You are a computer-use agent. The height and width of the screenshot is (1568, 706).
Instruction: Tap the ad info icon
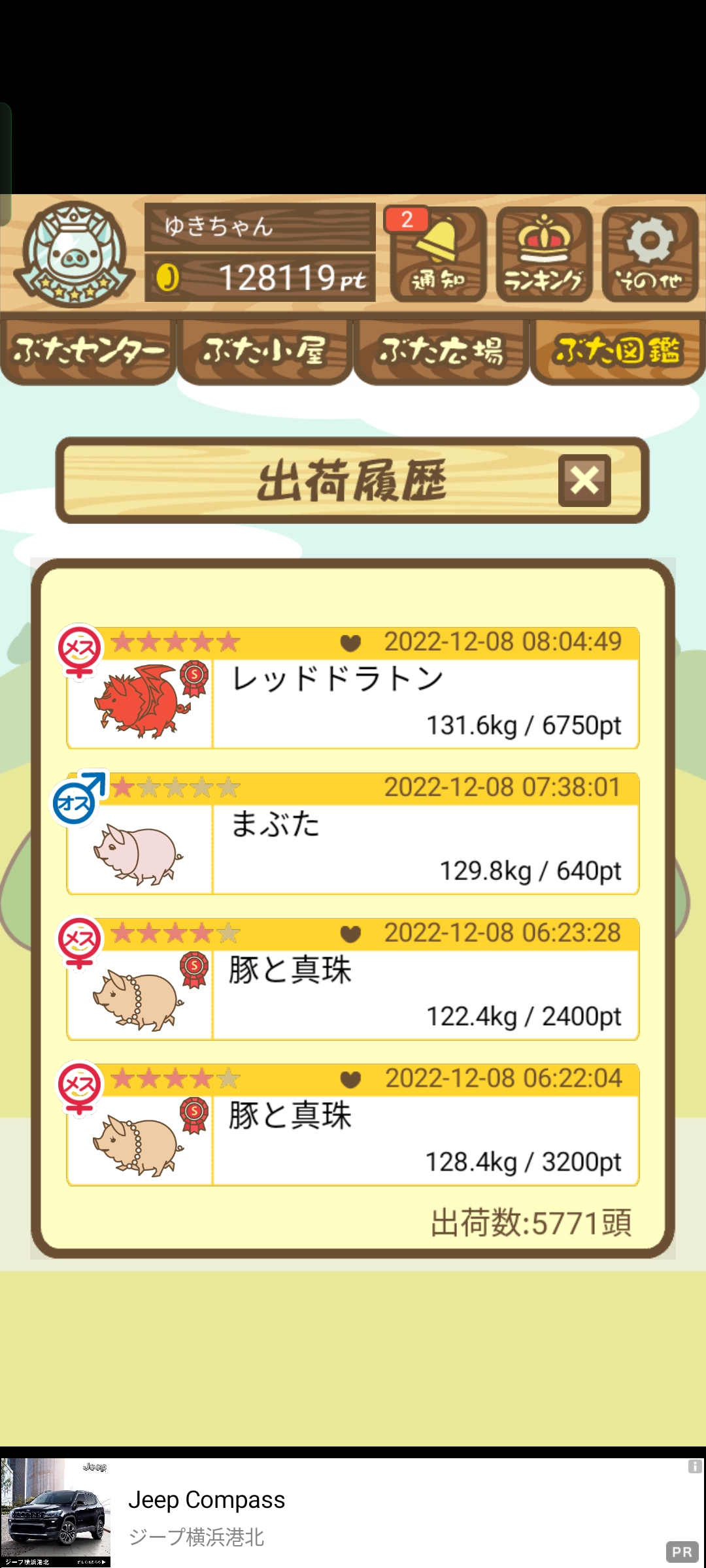[x=695, y=1467]
